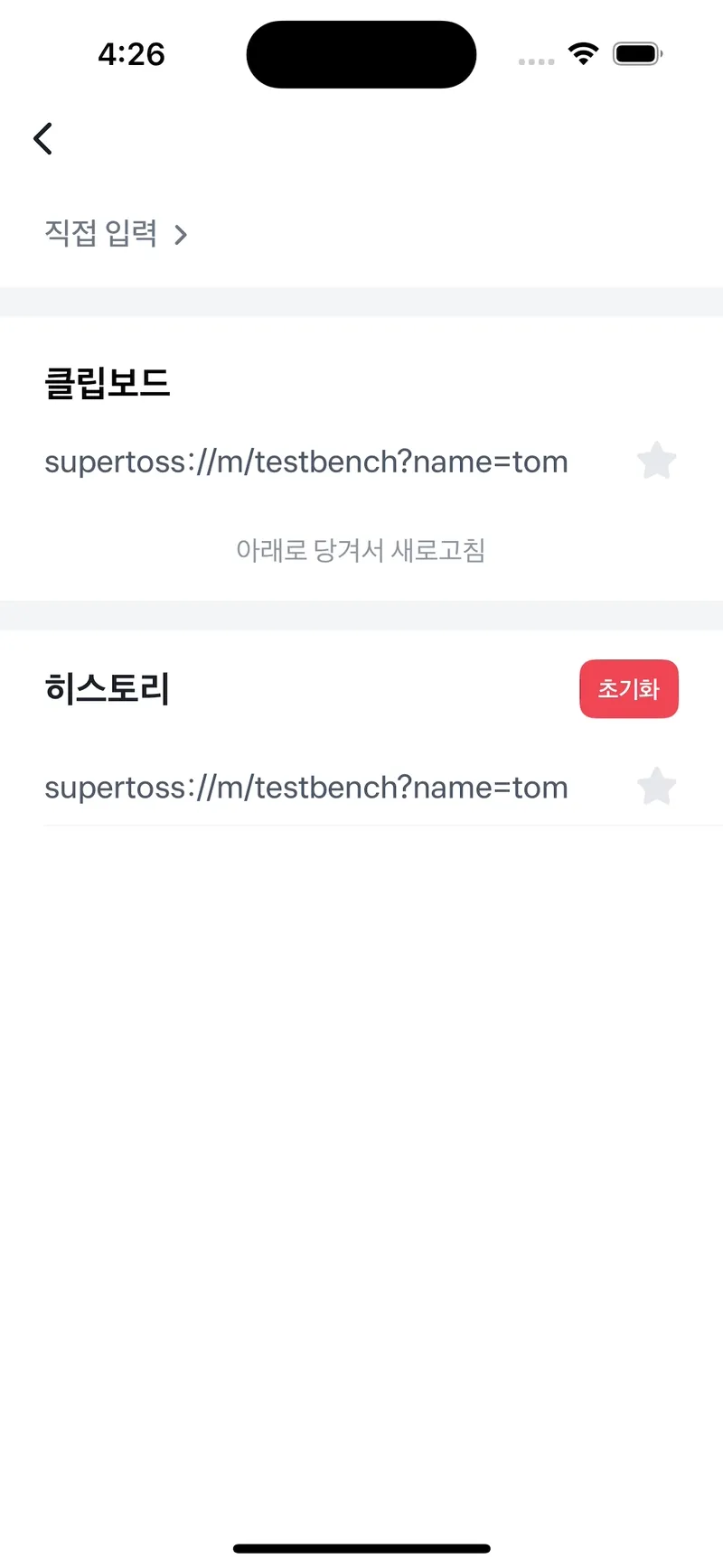Go back with the top-left arrow
The width and height of the screenshot is (723, 1568).
(42, 139)
